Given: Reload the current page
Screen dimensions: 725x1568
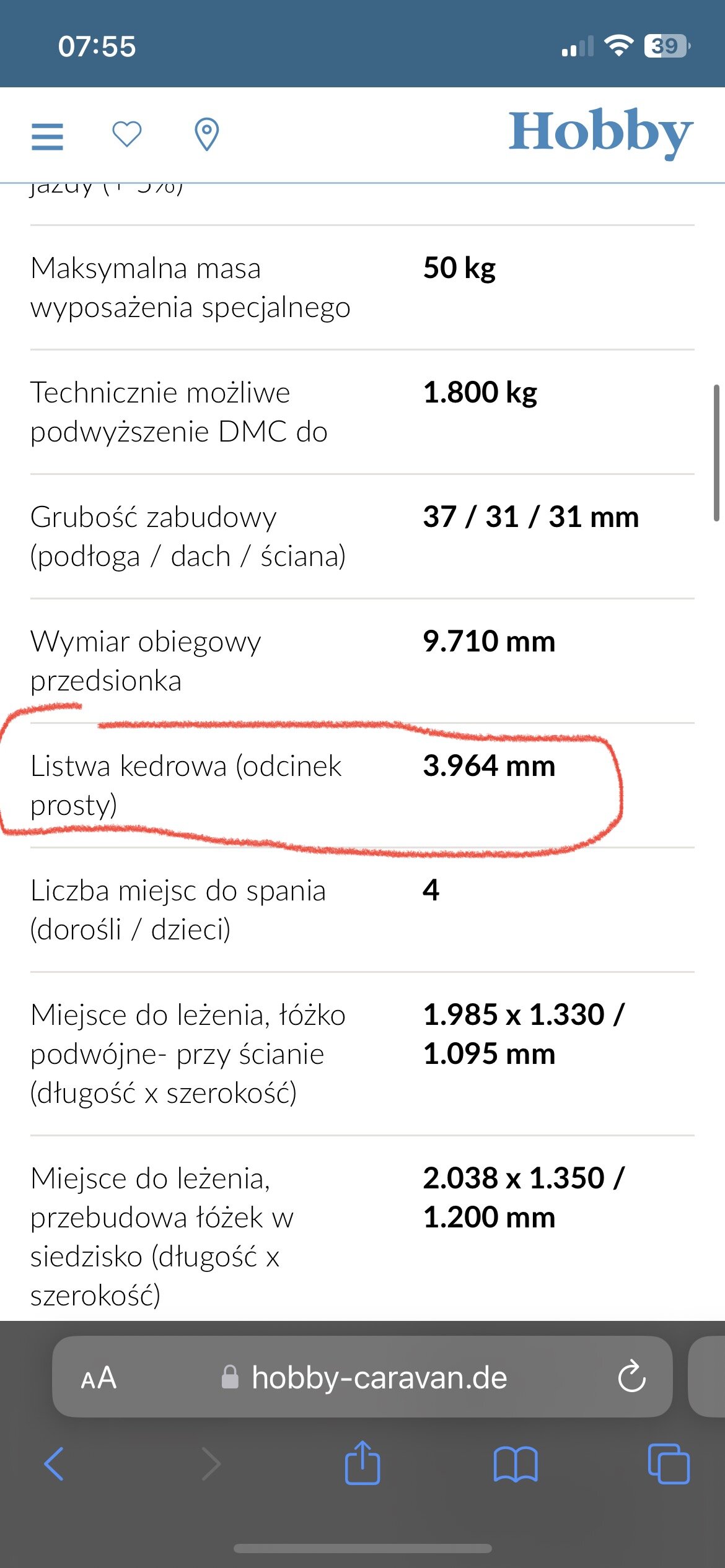Looking at the screenshot, I should point(631,1377).
